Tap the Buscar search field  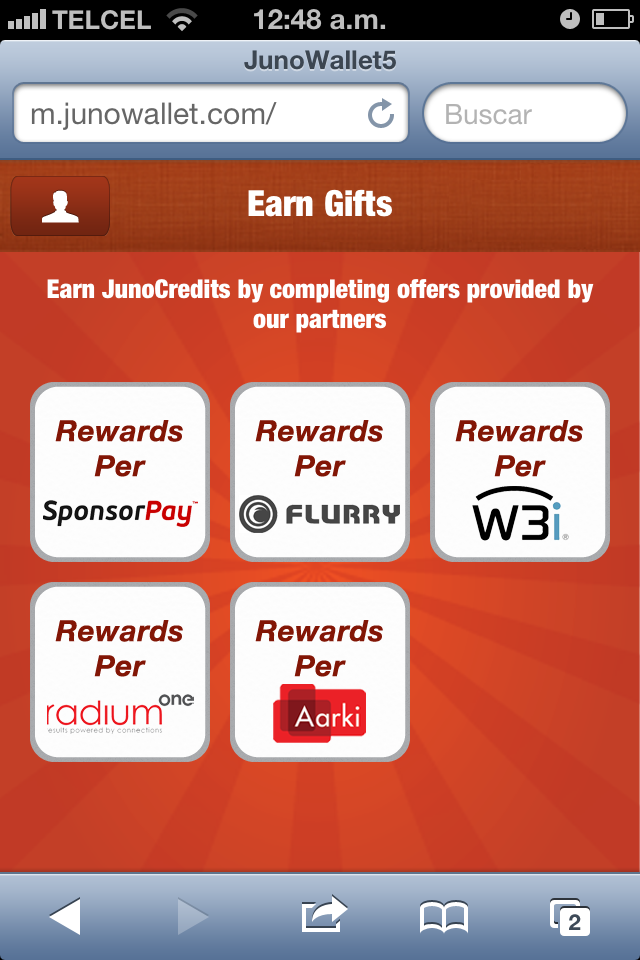tap(525, 114)
